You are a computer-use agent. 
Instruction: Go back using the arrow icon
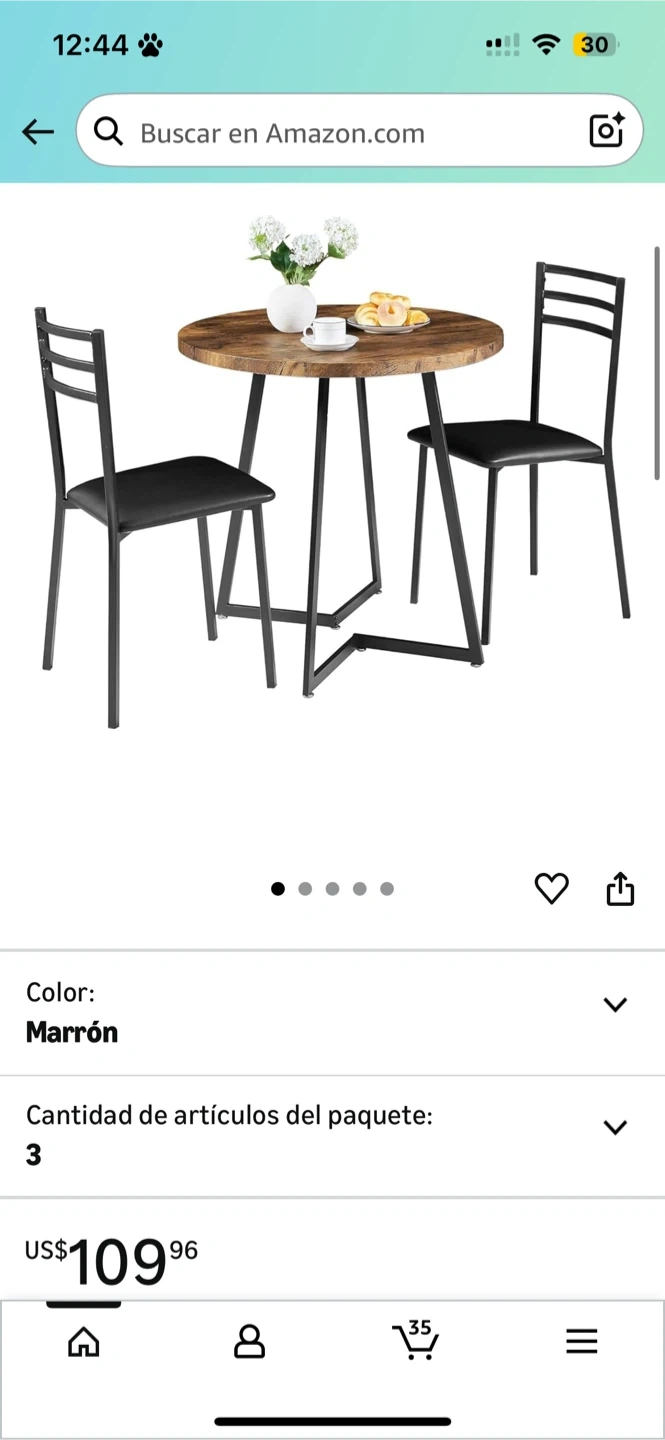coord(38,132)
